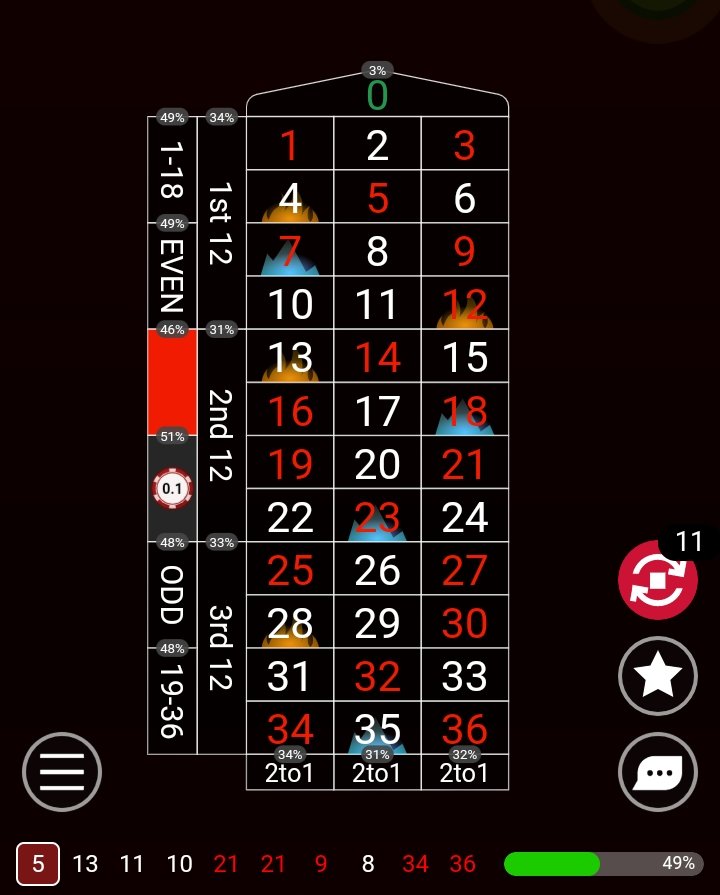720x895 pixels.
Task: Bet on number 20
Action: pyautogui.click(x=377, y=463)
